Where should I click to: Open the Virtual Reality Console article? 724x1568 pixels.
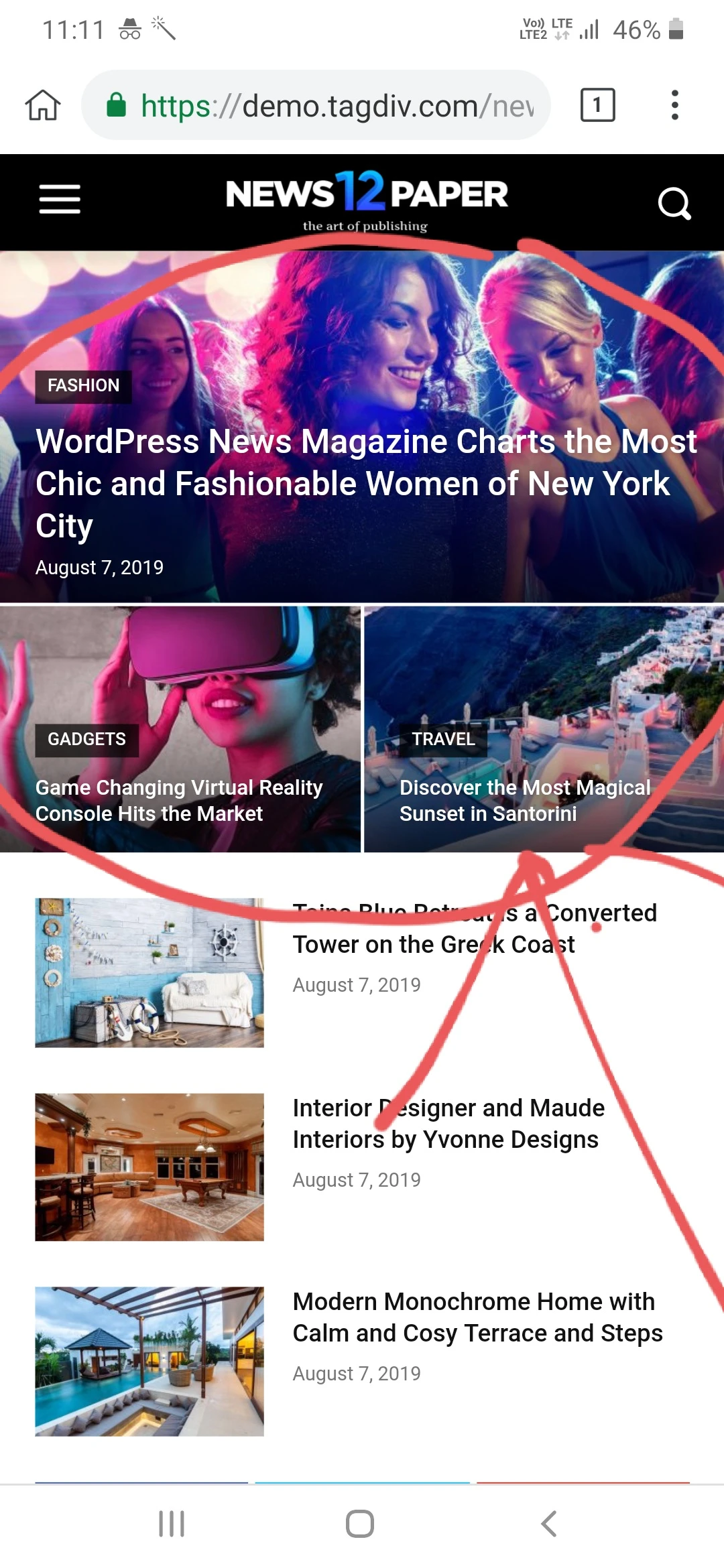tap(179, 801)
